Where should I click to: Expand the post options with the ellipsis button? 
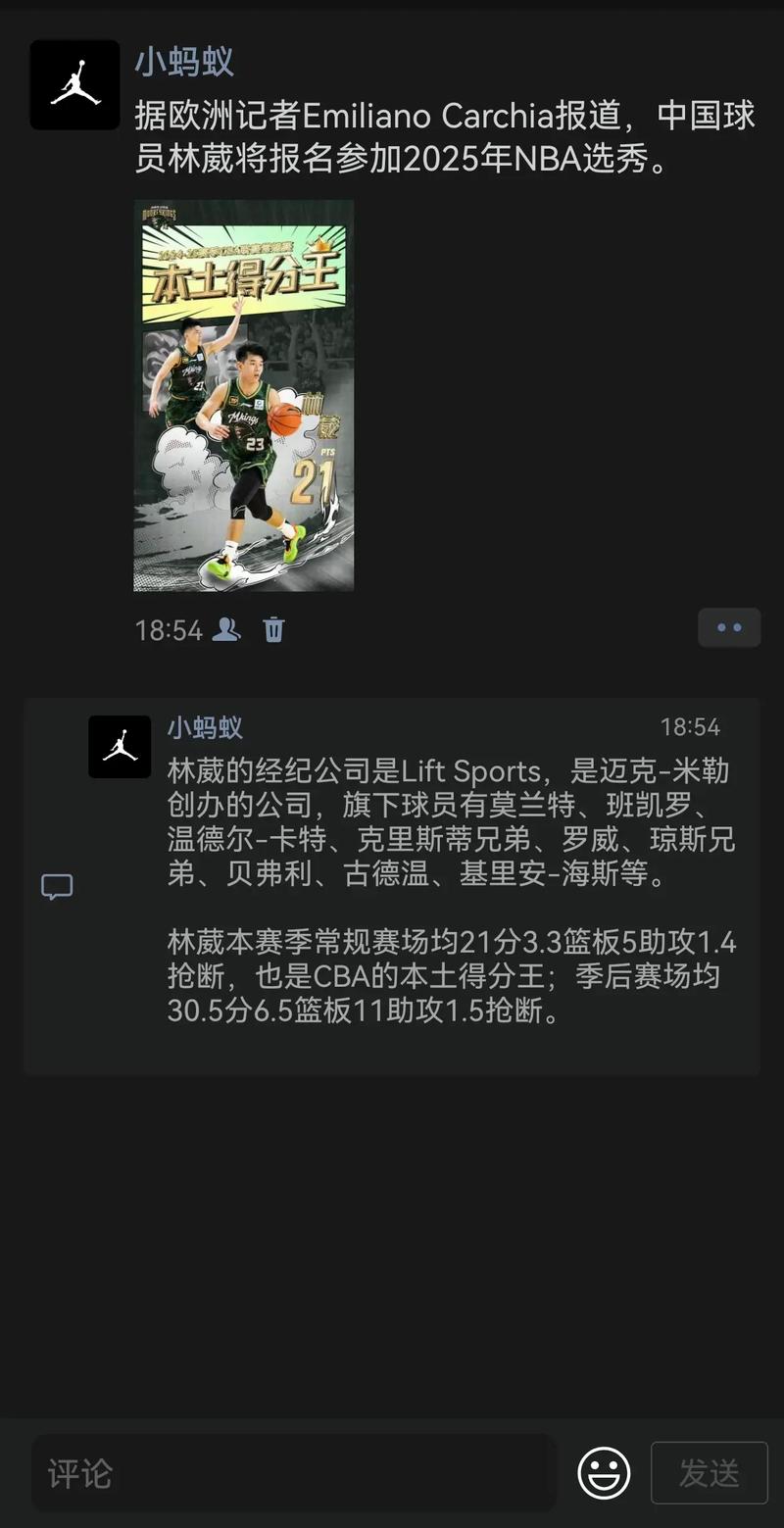pos(729,626)
